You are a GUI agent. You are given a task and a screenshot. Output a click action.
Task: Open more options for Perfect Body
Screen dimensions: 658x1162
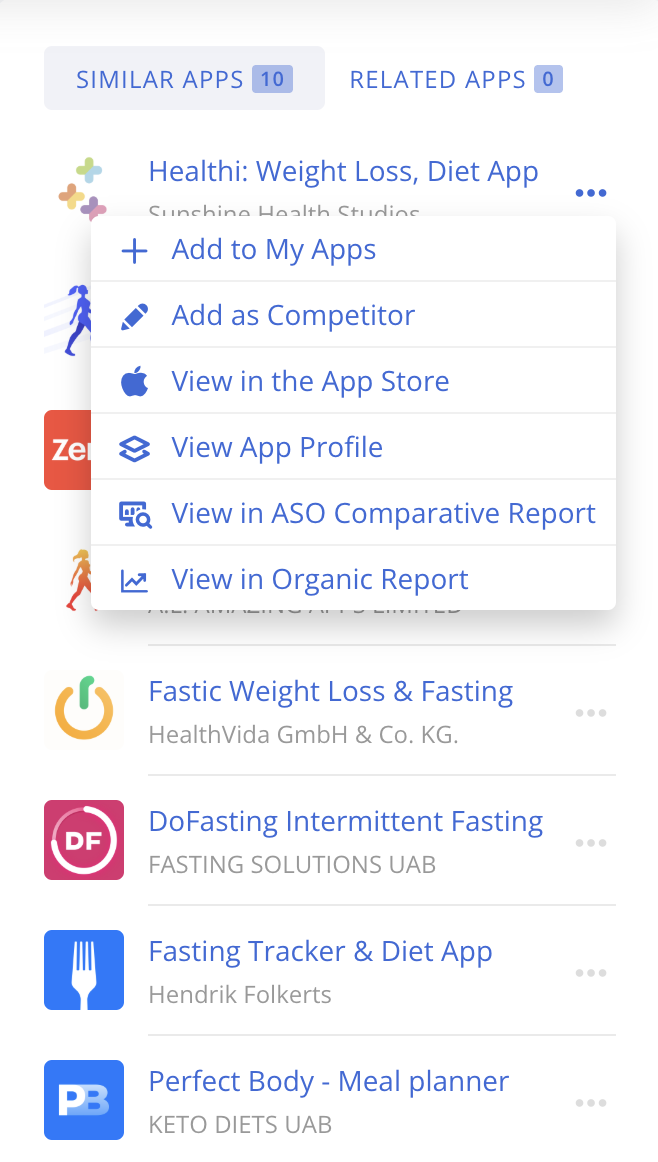pyautogui.click(x=591, y=1103)
